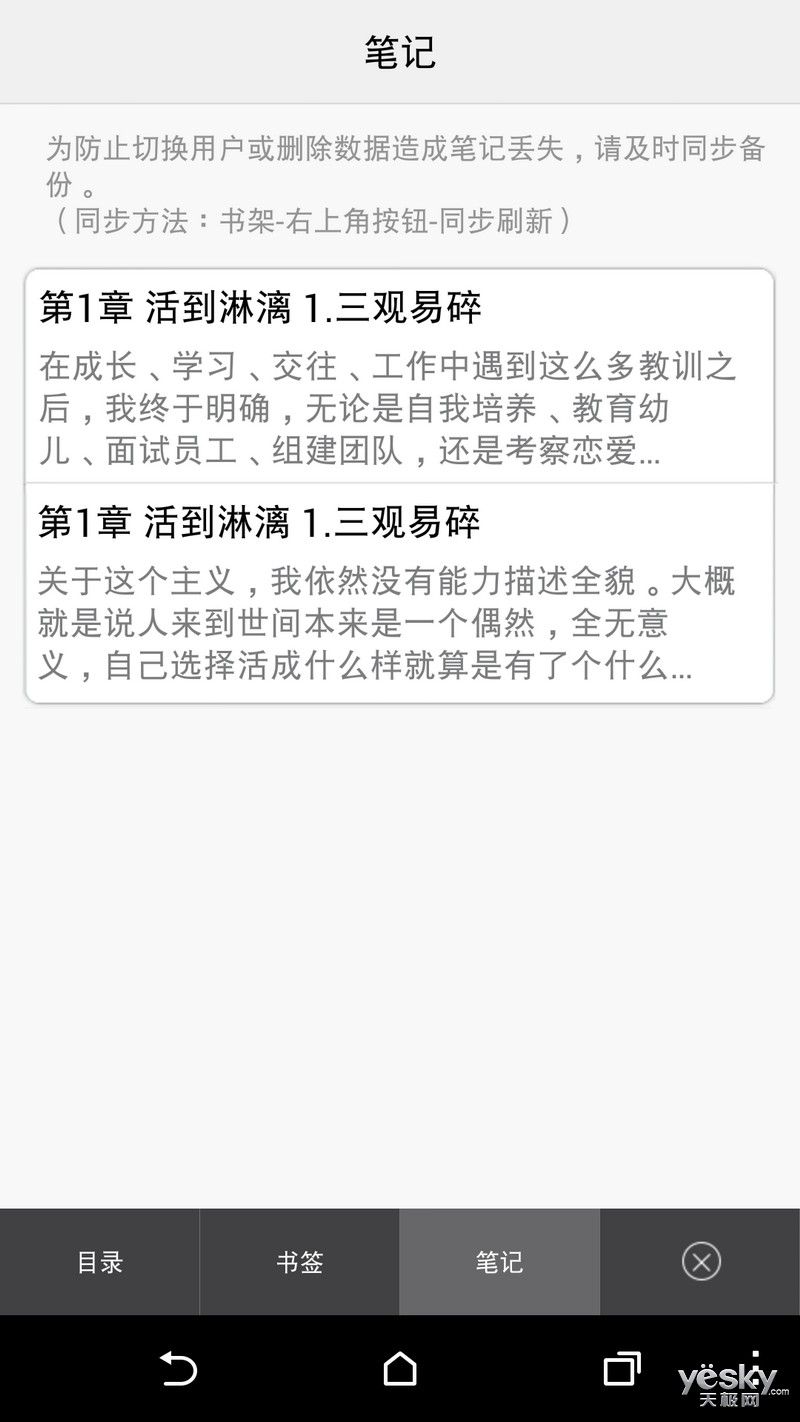
Task: Open the note beginning 关于这个主义
Action: [x=400, y=593]
